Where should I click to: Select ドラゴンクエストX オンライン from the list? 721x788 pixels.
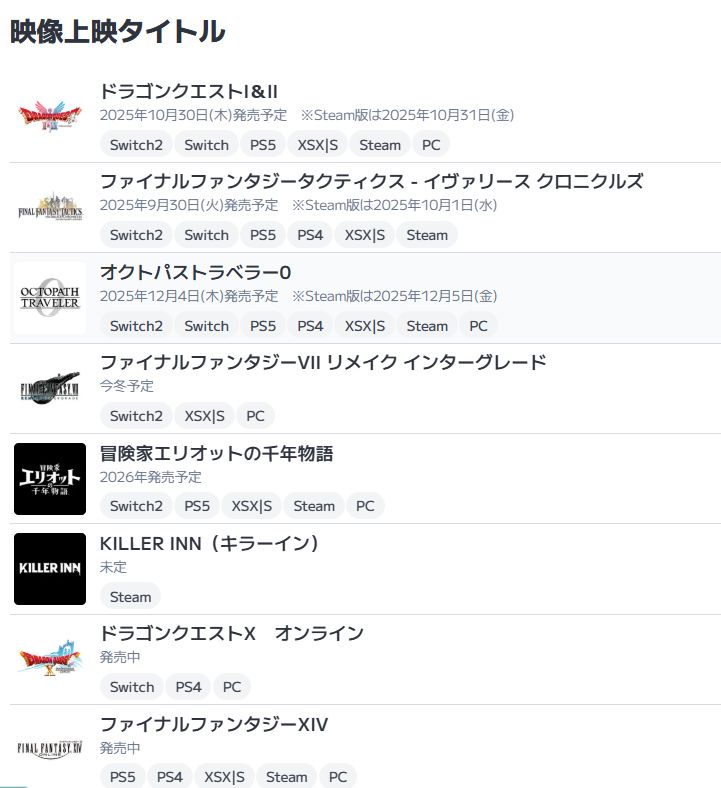(231, 634)
